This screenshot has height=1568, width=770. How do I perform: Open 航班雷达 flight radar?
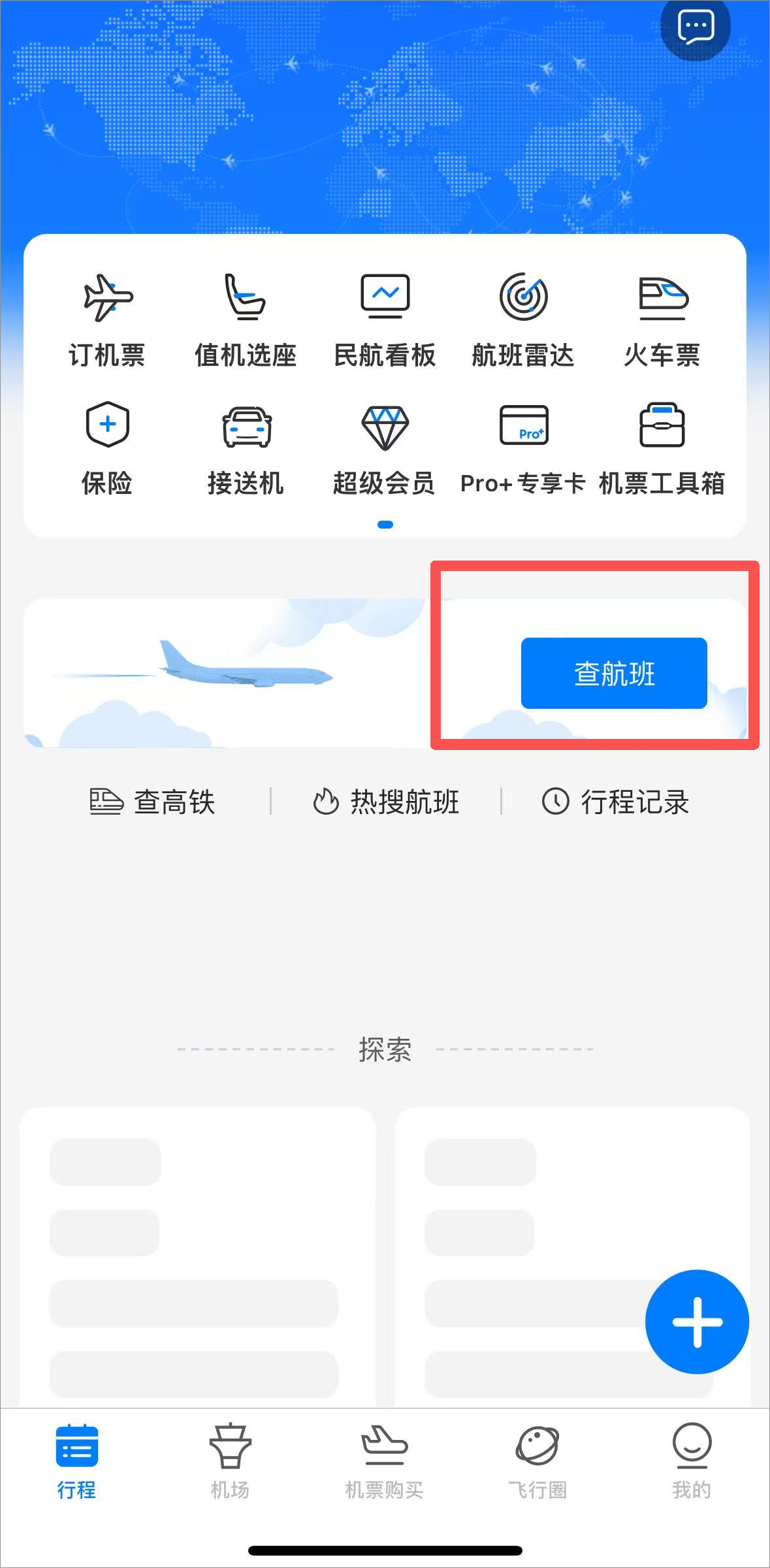pos(523,320)
